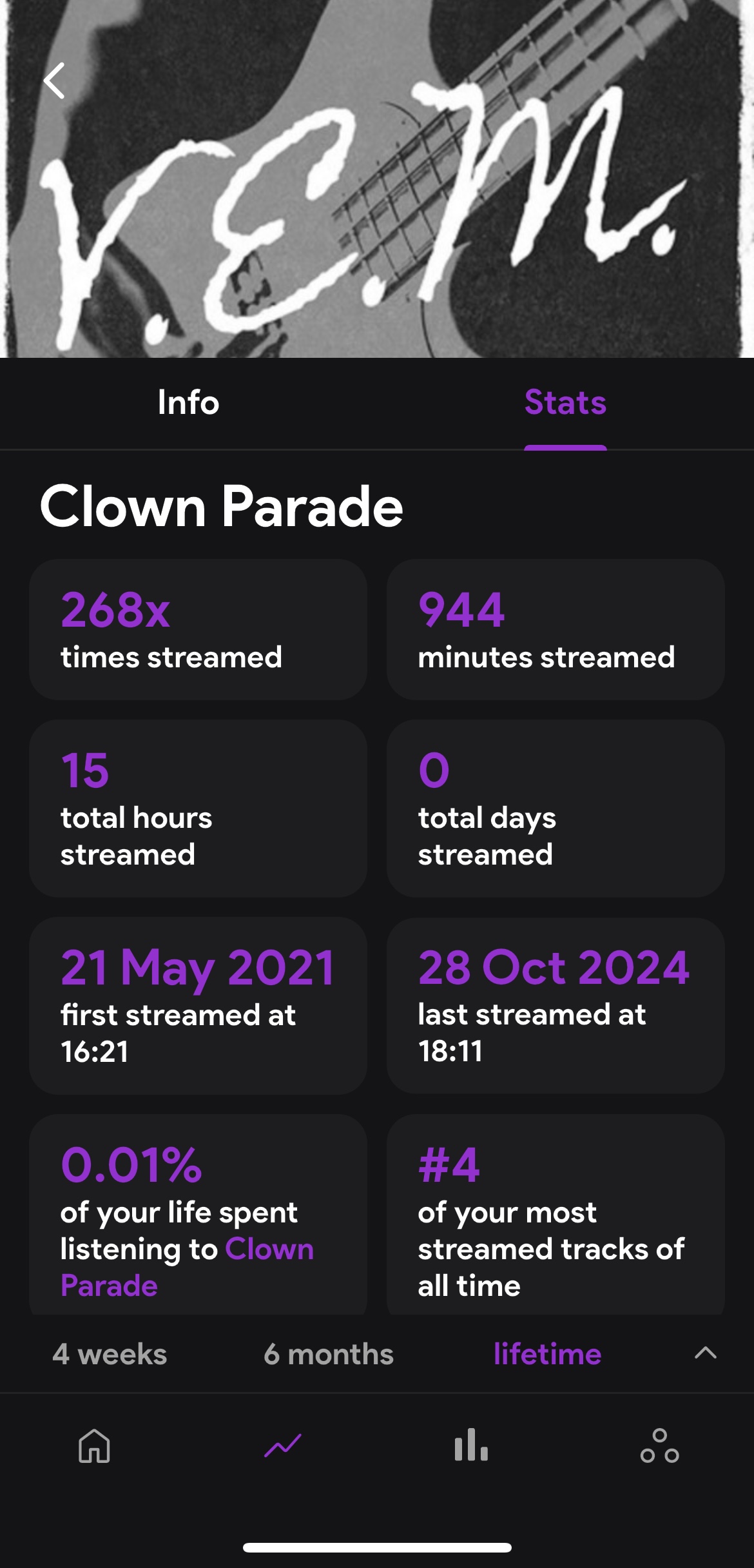The height and width of the screenshot is (1568, 754).
Task: Go back using the top-left arrow
Action: [x=55, y=81]
